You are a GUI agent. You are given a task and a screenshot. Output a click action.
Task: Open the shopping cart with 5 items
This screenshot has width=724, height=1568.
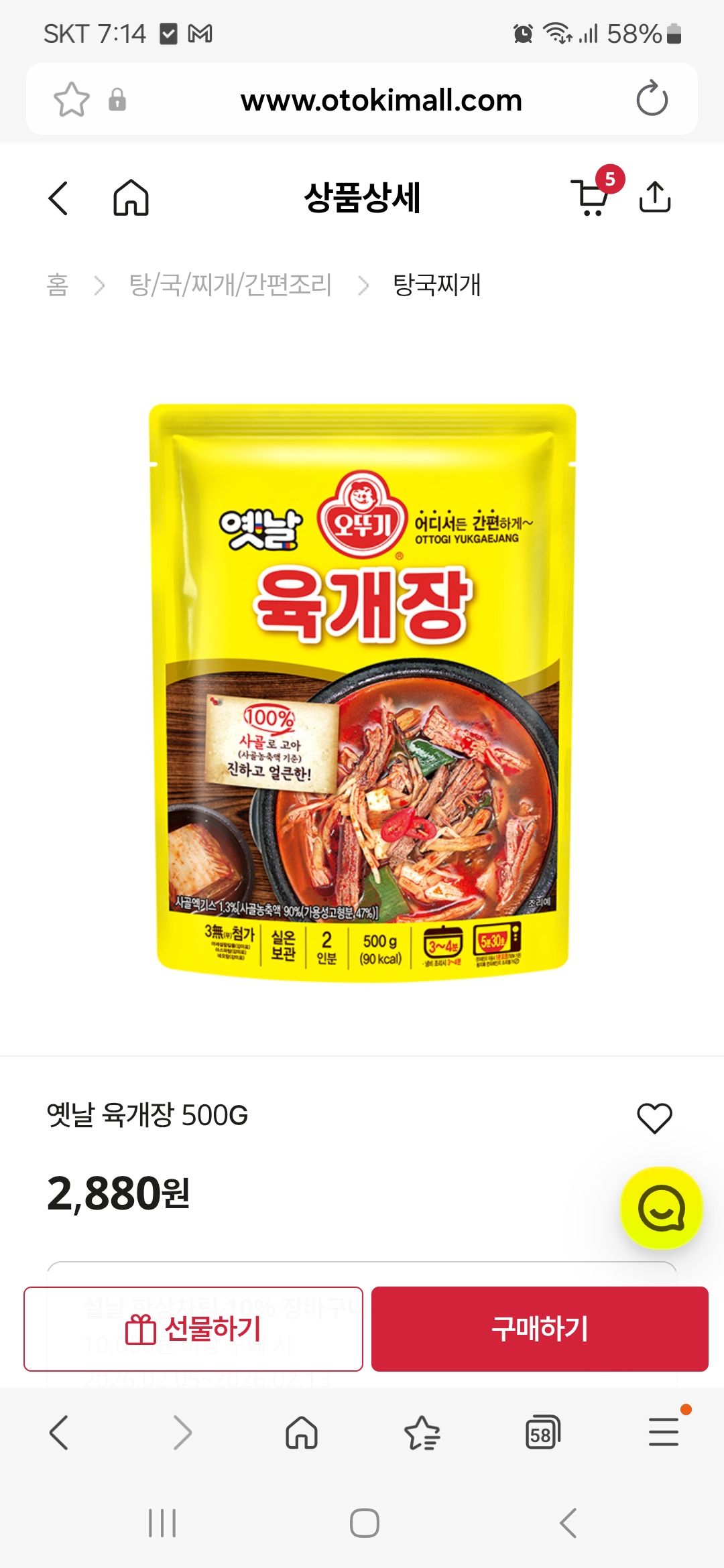593,197
